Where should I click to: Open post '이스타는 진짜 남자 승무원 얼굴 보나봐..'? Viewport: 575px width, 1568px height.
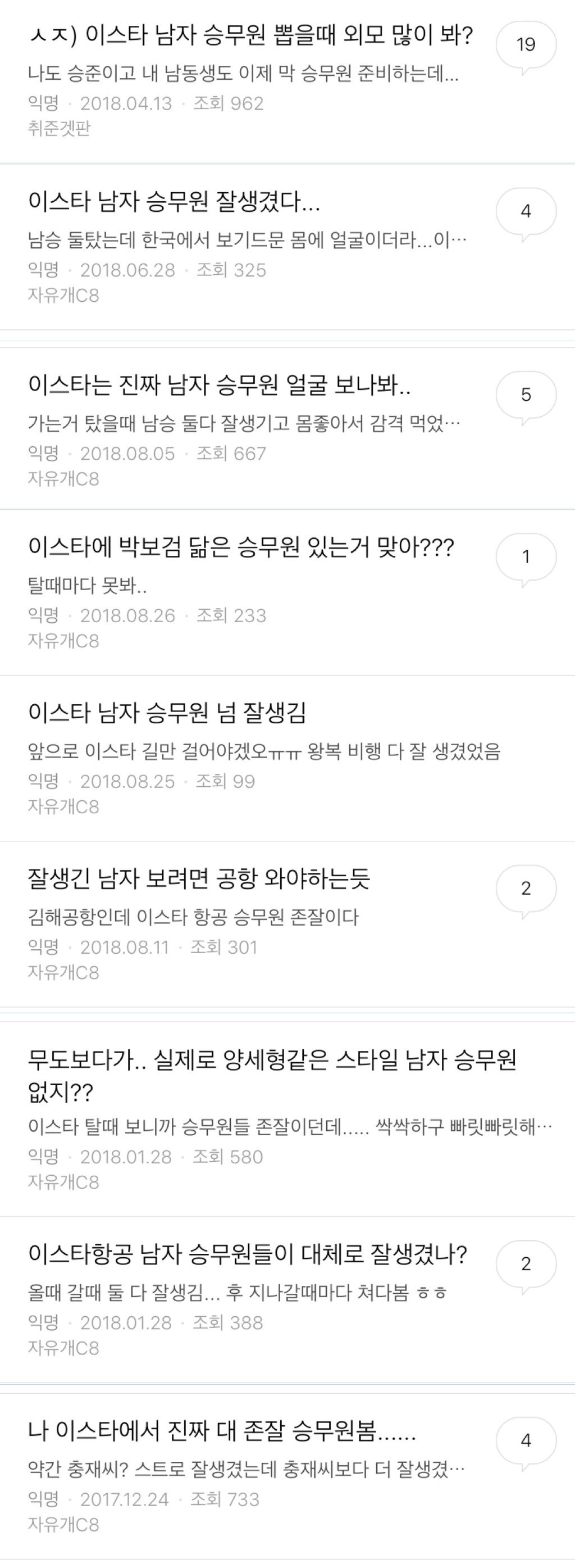pos(219,385)
